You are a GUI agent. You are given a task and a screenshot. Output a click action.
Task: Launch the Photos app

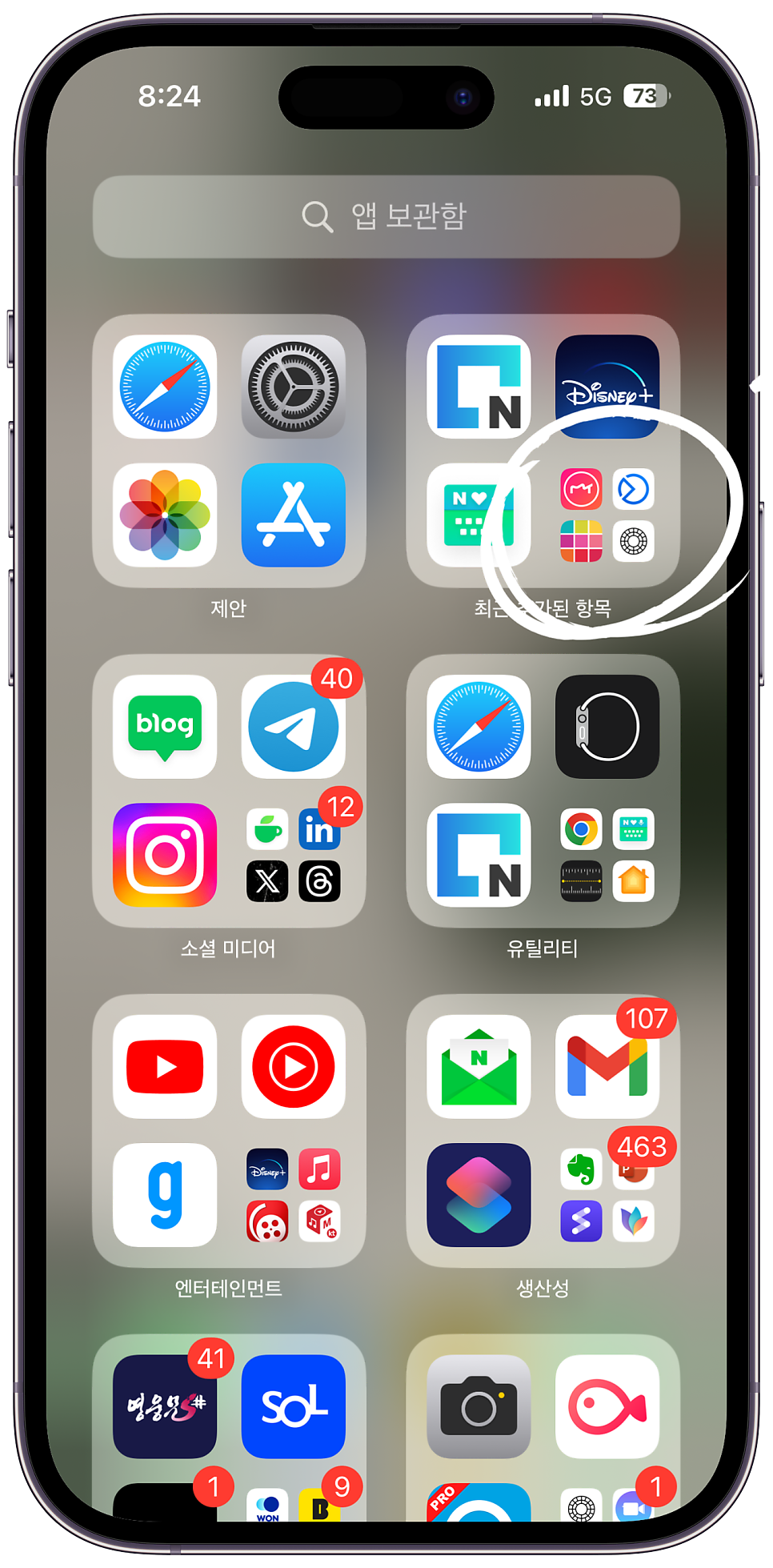(165, 515)
